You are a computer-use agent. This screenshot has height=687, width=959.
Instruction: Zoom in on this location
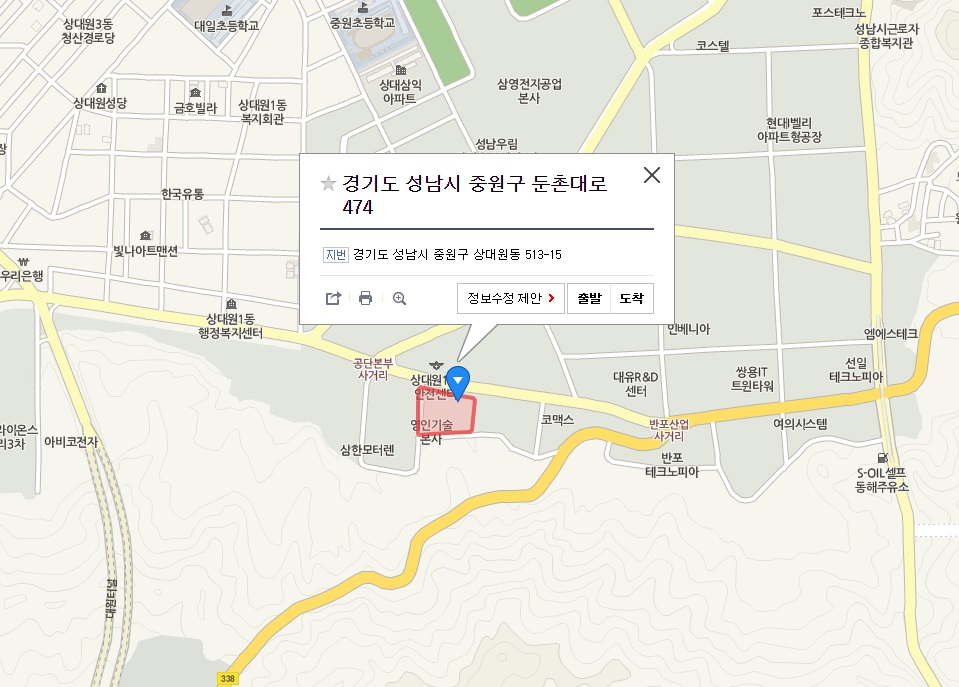point(400,298)
